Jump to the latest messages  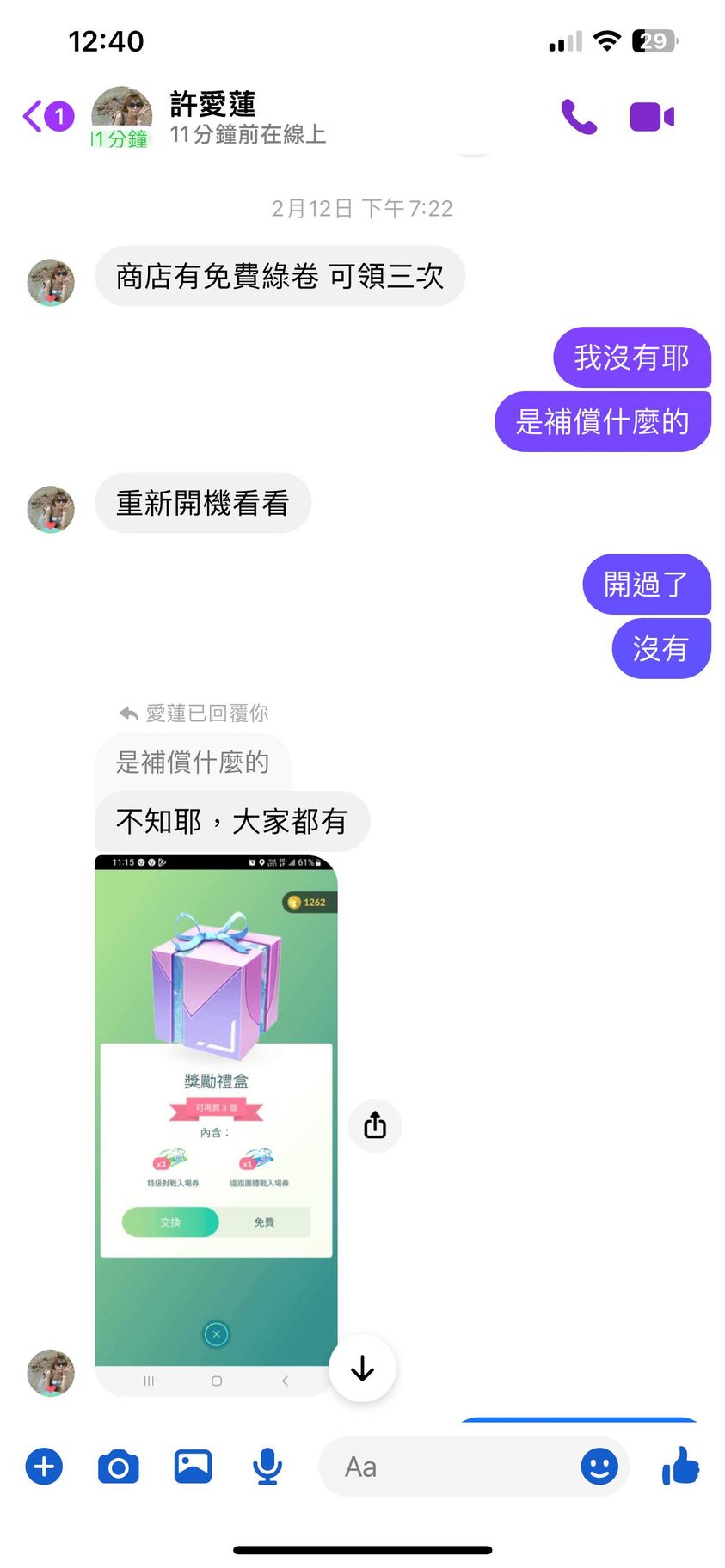(x=362, y=1368)
